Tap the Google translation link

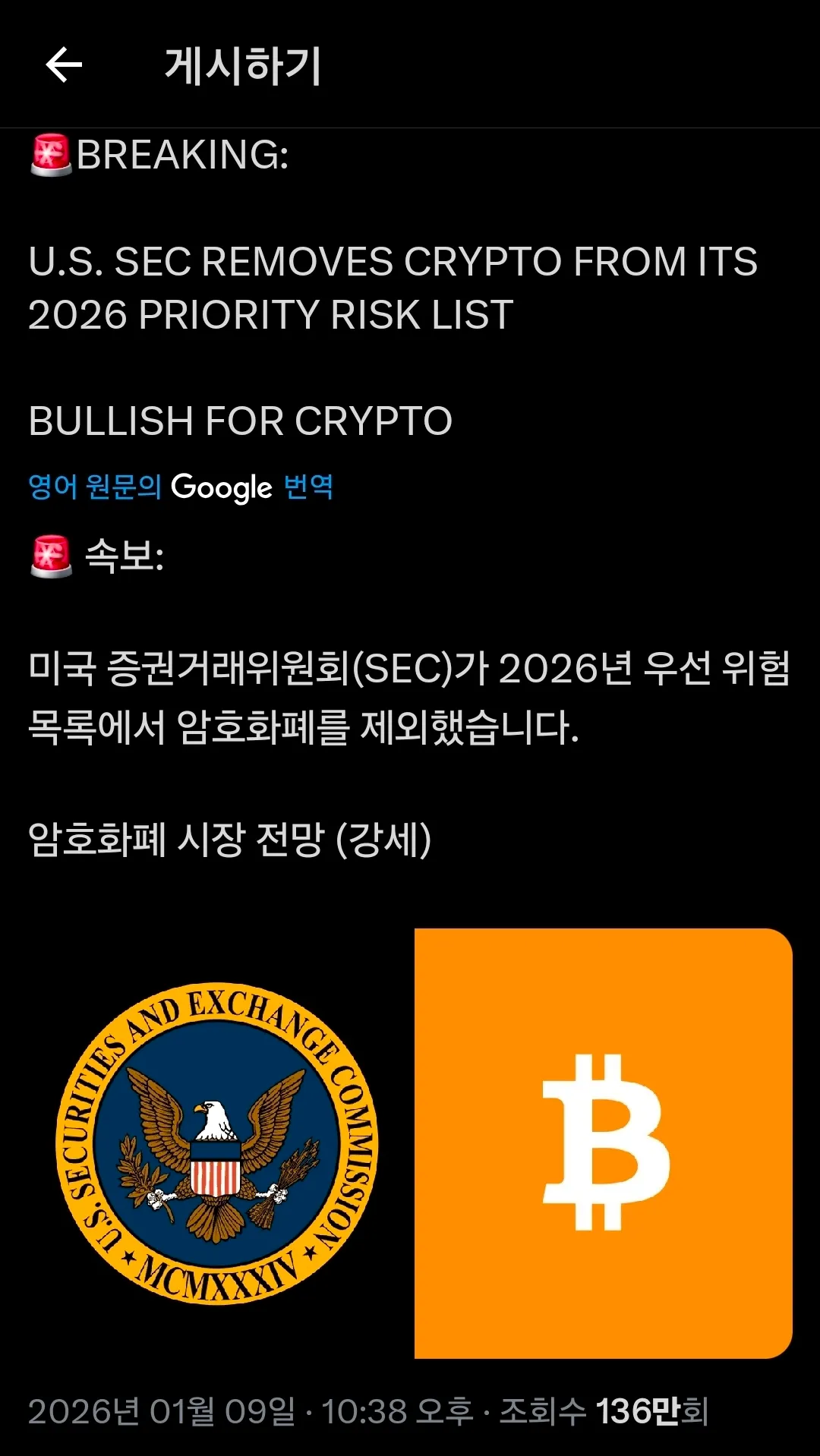pyautogui.click(x=181, y=487)
